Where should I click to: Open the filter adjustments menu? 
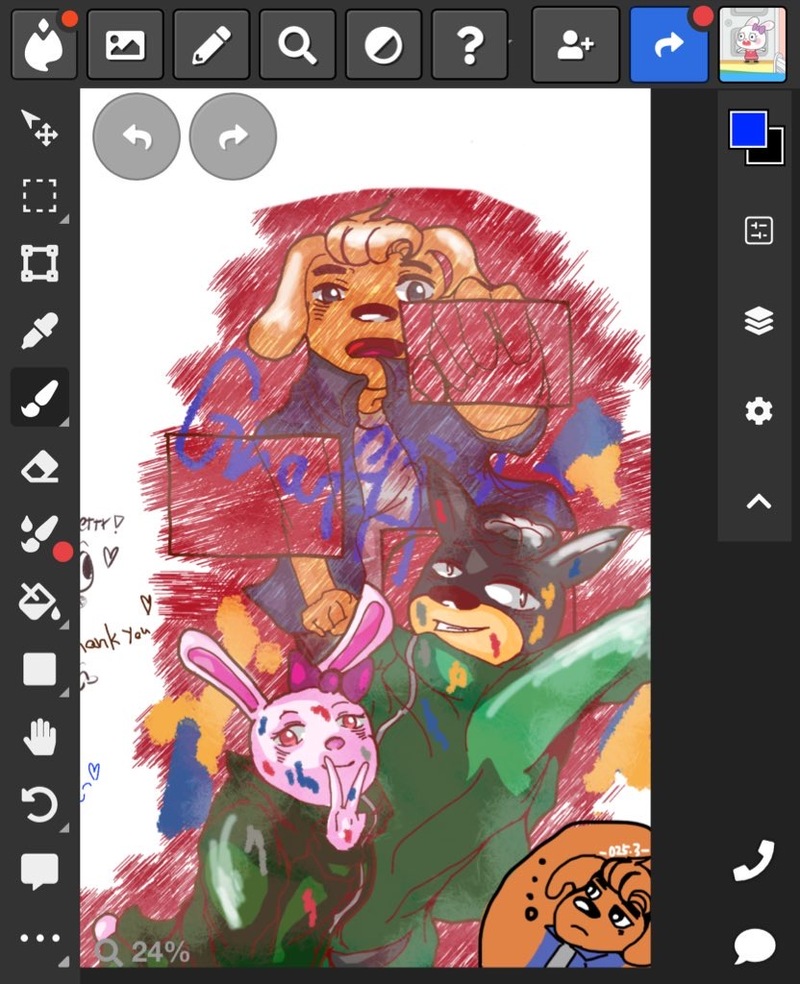click(383, 45)
